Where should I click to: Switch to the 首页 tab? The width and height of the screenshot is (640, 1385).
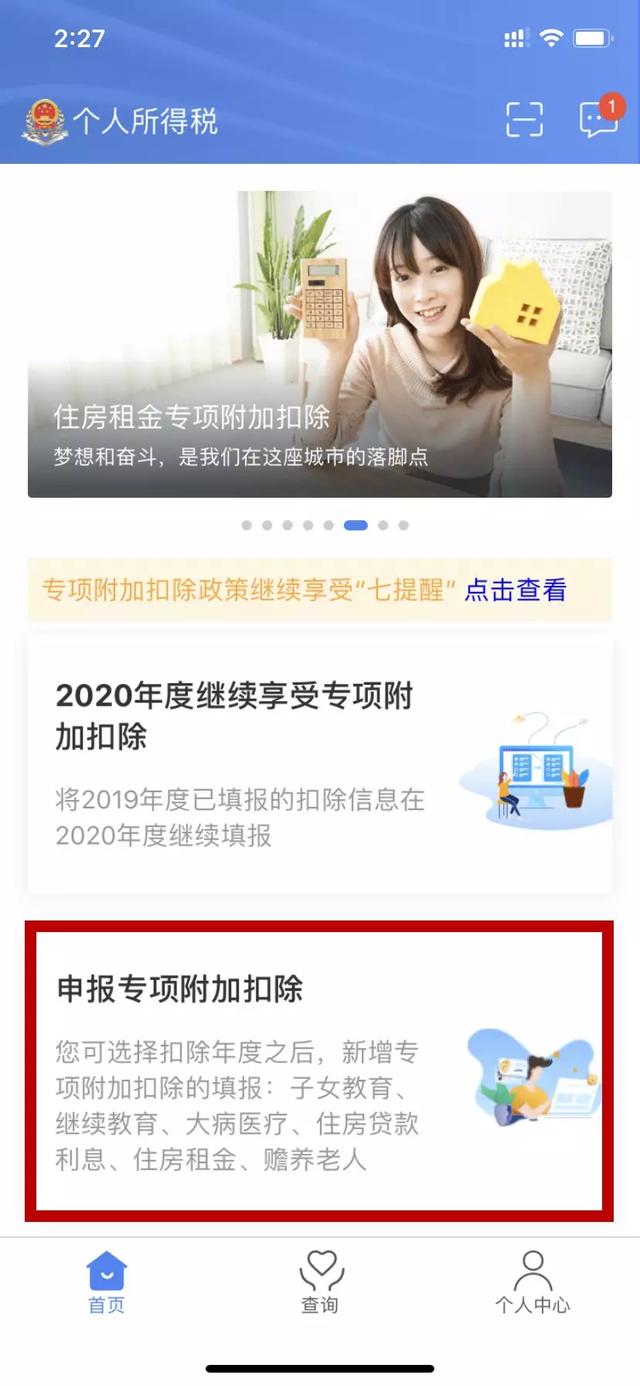(x=106, y=1283)
